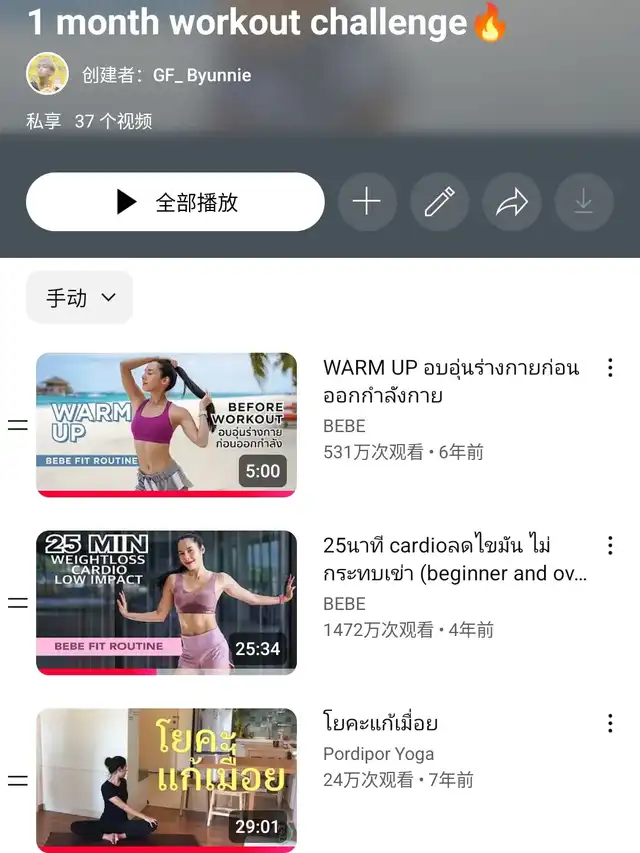
Task: Play the 25นาที cardio video
Action: coord(166,602)
